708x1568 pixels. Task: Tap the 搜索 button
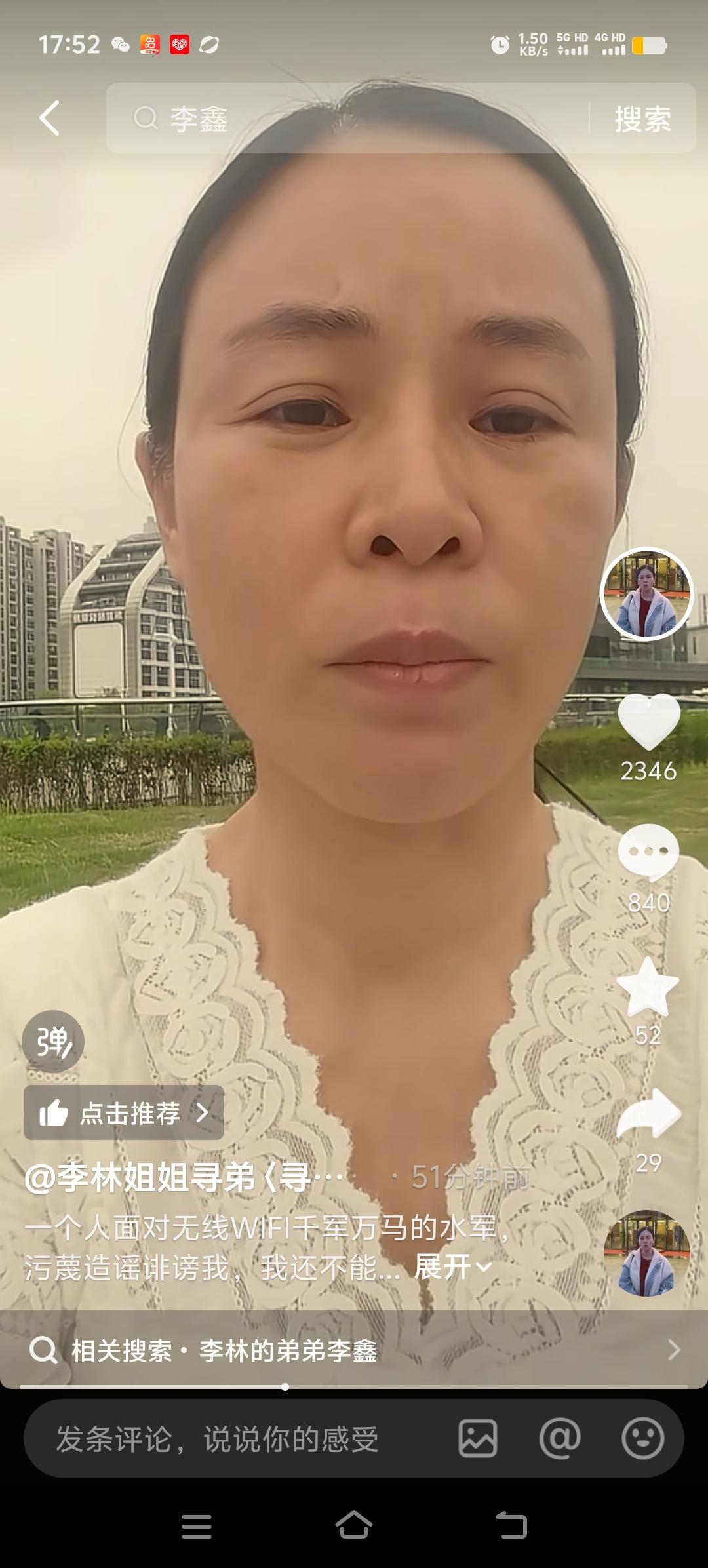[x=642, y=119]
